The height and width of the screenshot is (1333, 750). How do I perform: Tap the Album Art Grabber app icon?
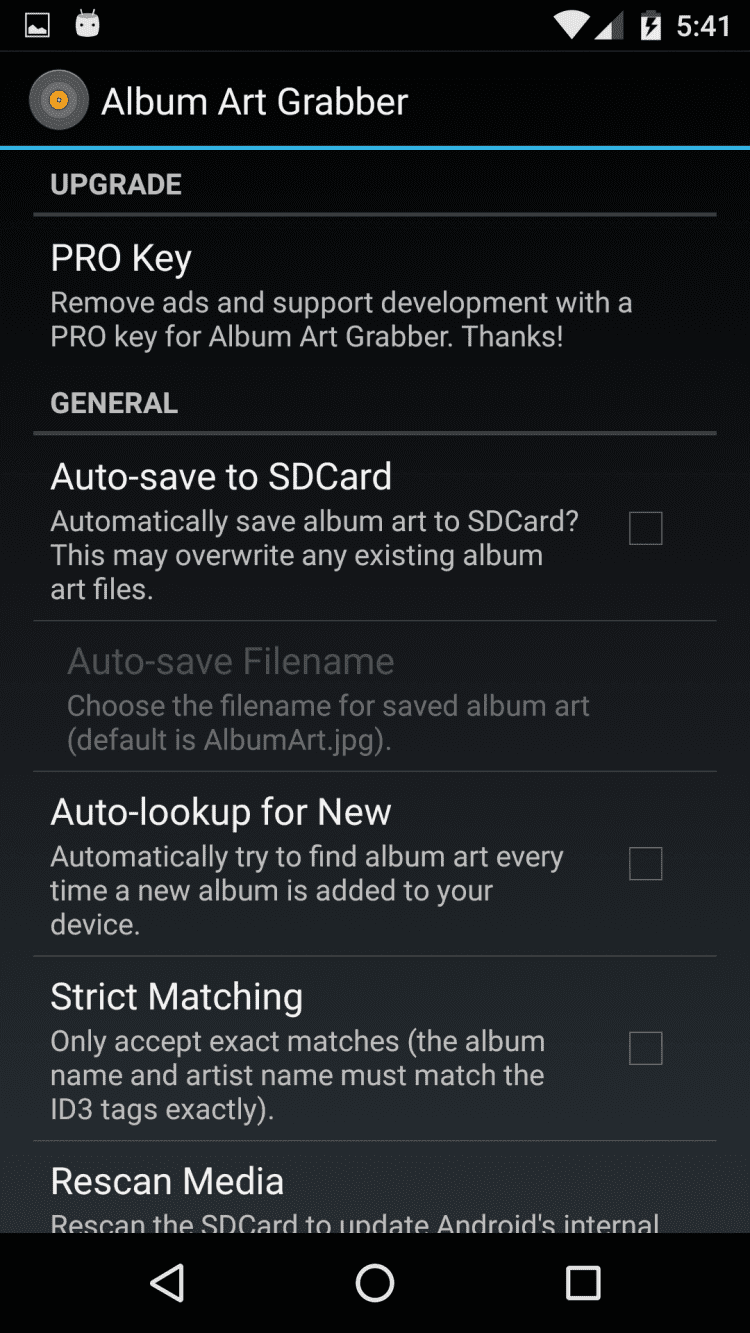pyautogui.click(x=58, y=100)
